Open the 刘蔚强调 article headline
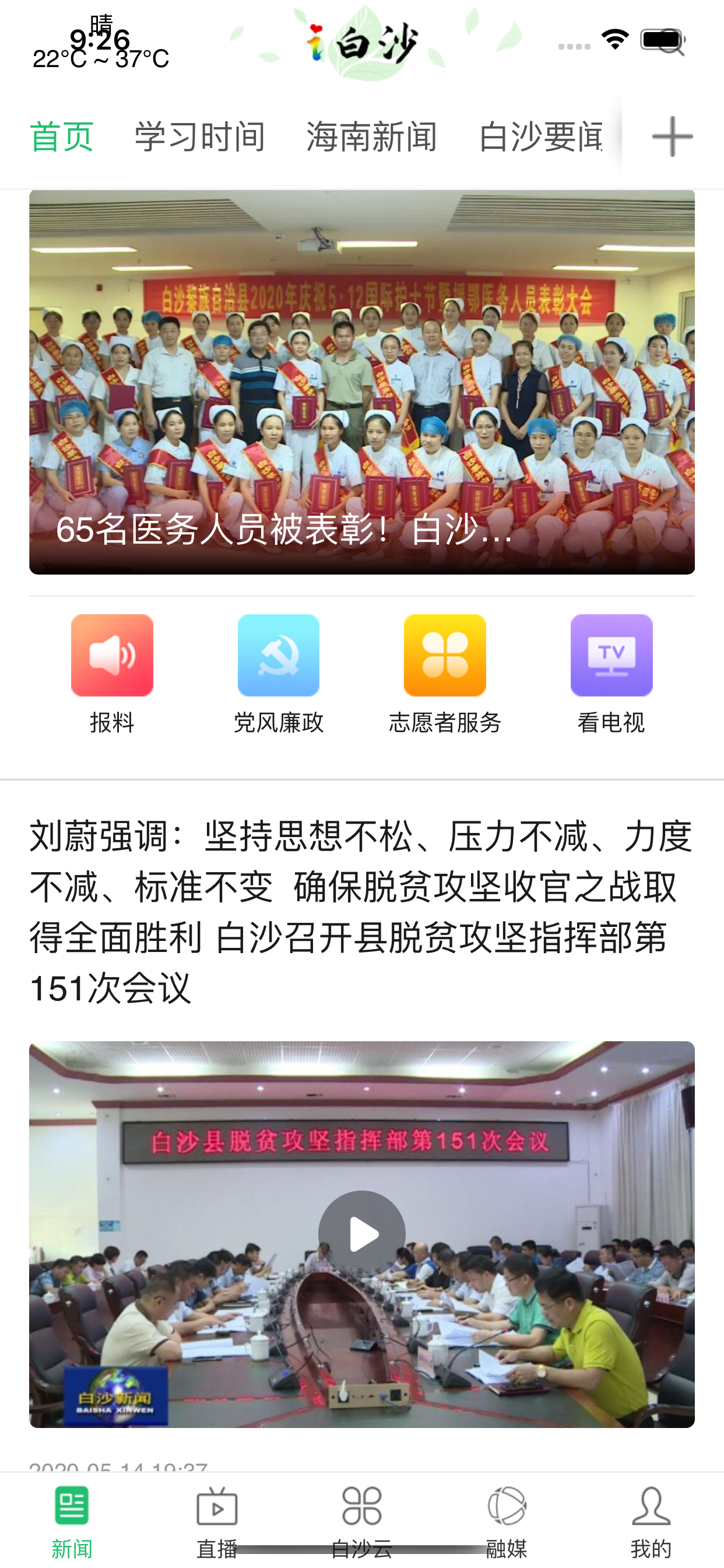This screenshot has height=1568, width=724. click(x=362, y=911)
